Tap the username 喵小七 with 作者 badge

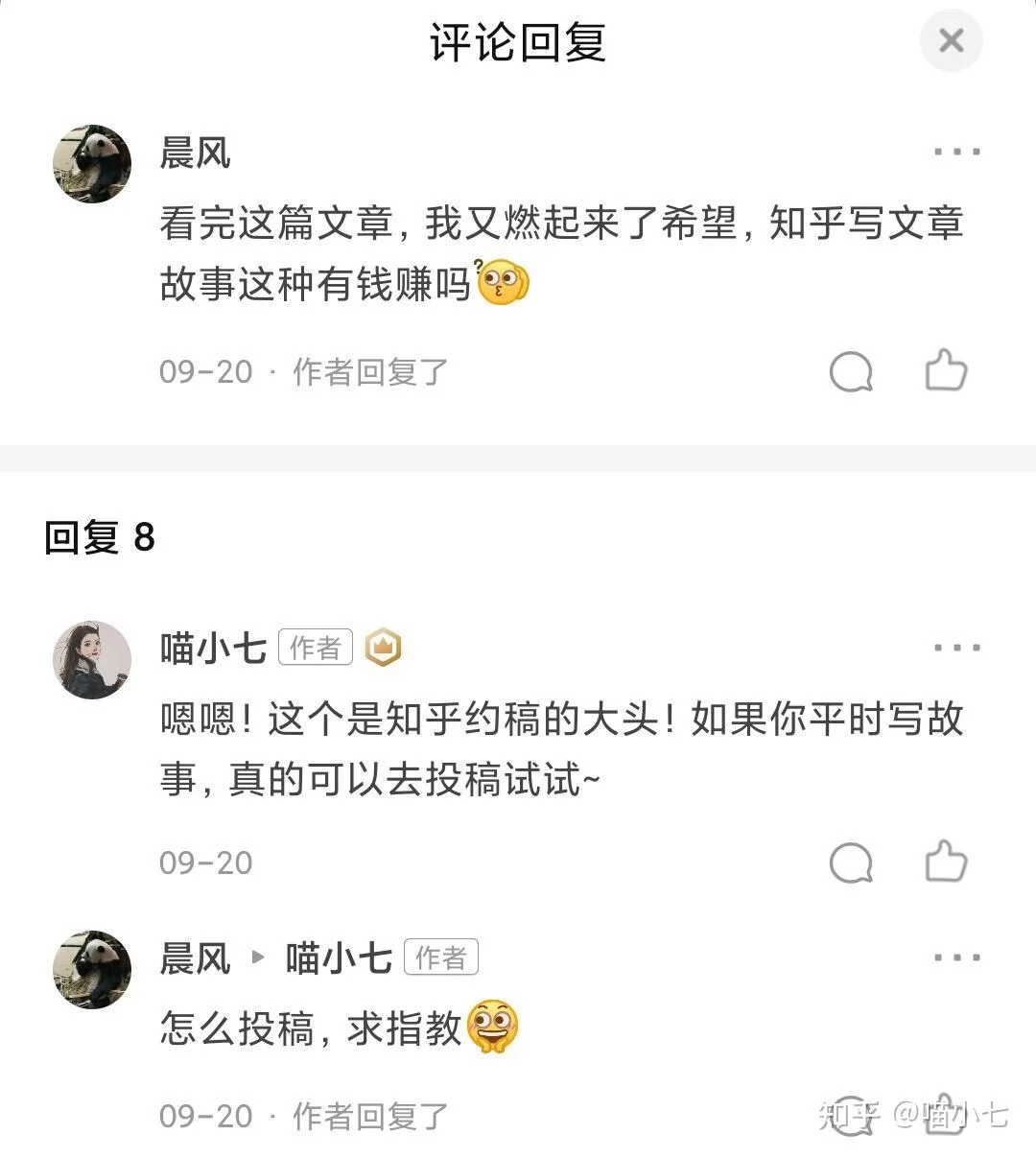pyautogui.click(x=213, y=649)
